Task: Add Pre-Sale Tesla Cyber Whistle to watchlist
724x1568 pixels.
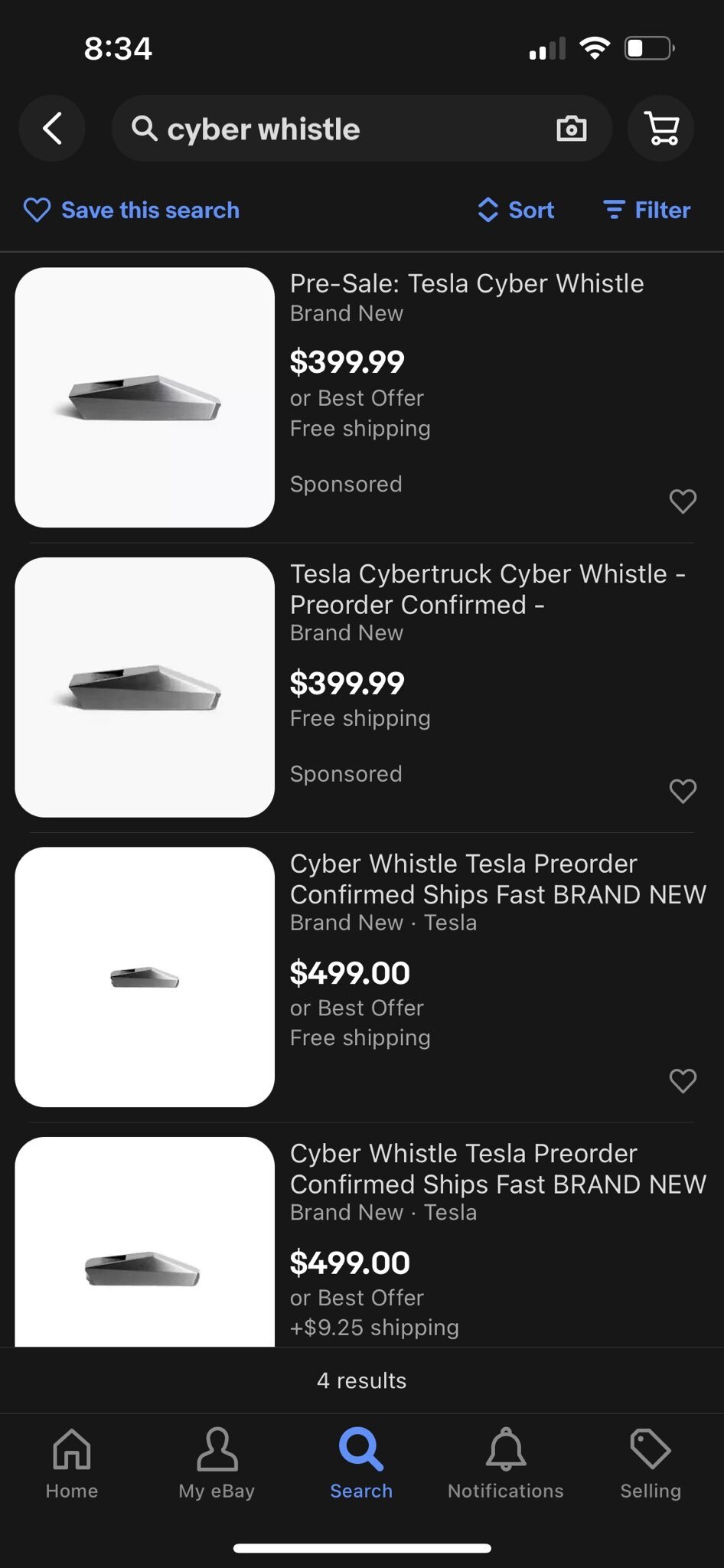Action: pos(683,501)
